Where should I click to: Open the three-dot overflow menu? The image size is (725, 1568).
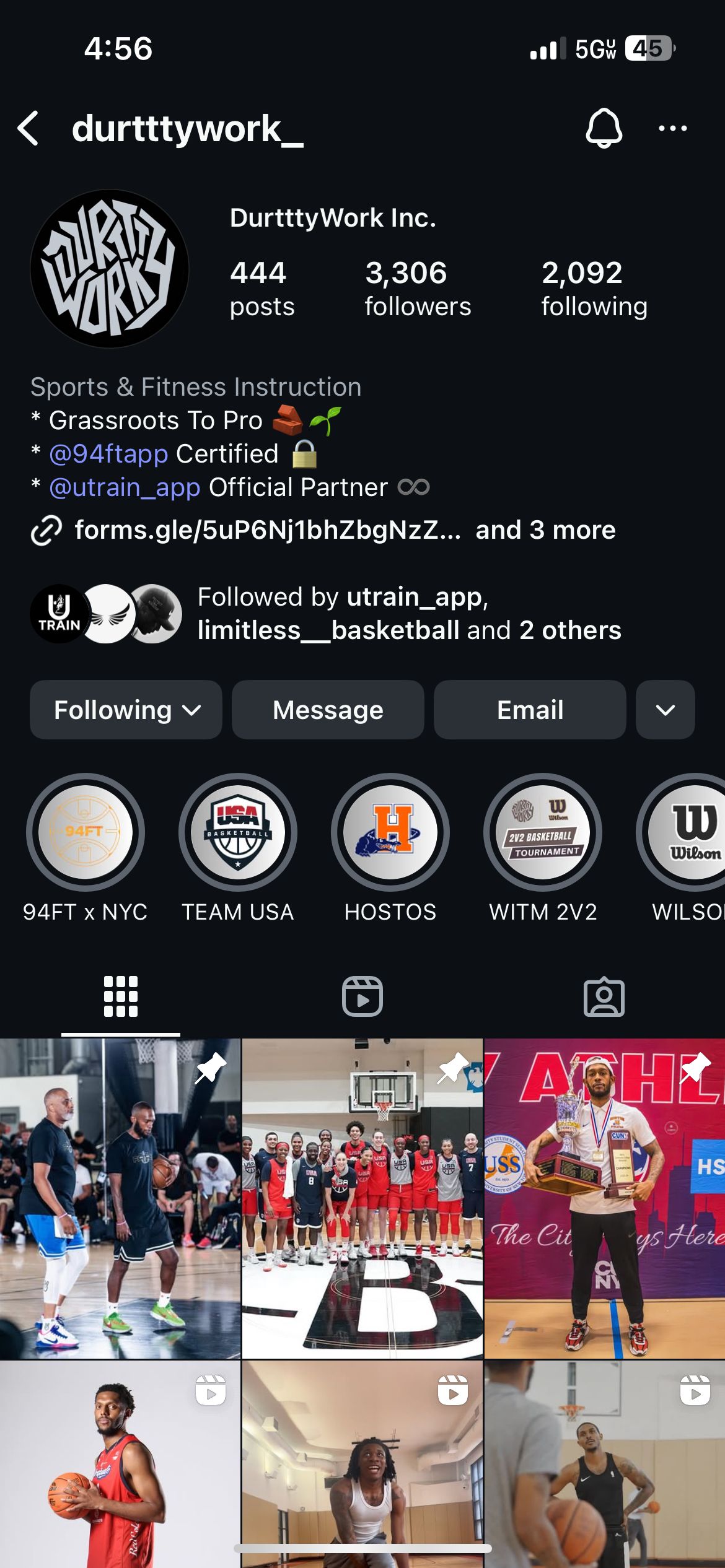pyautogui.click(x=672, y=128)
